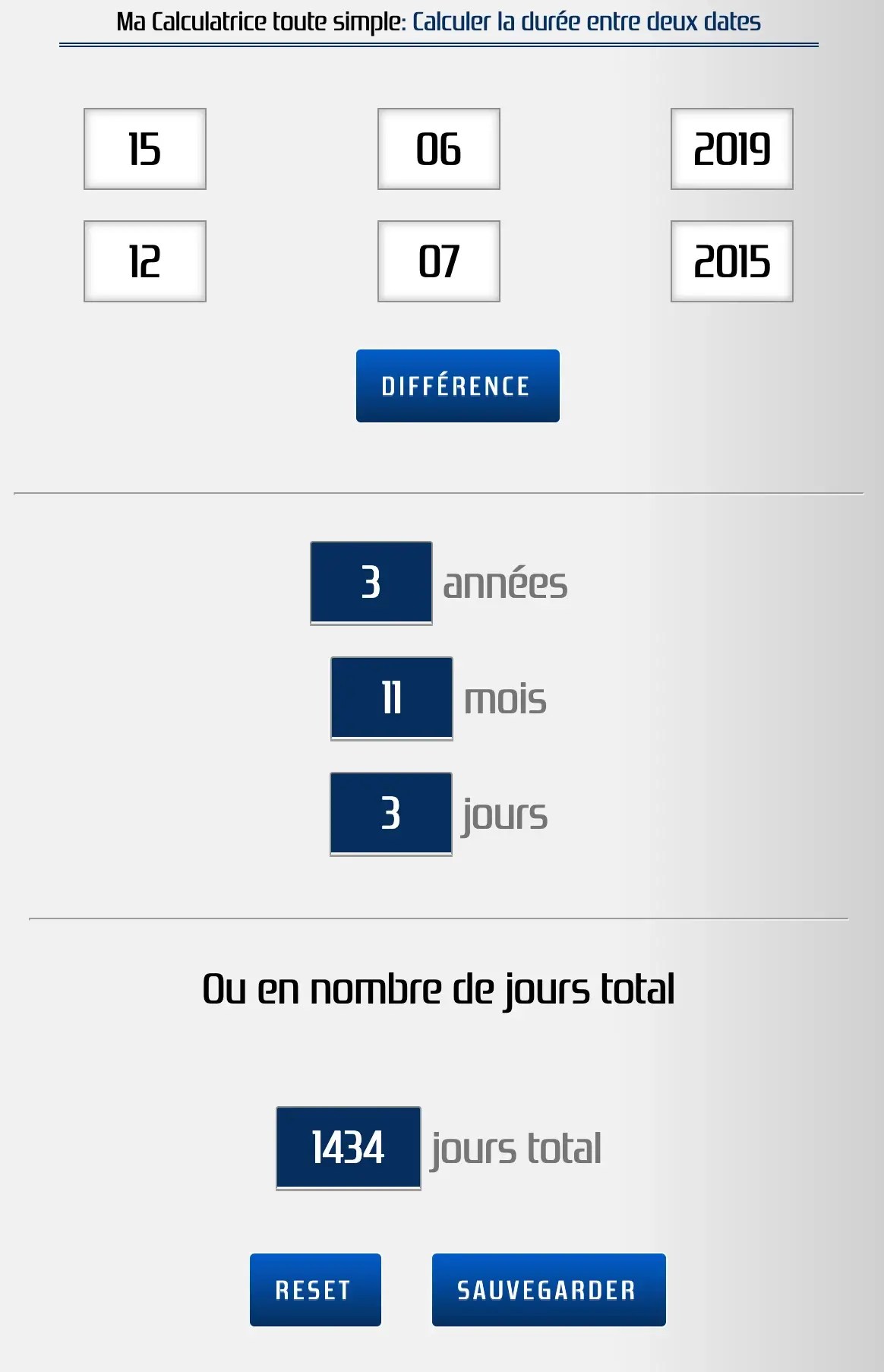The image size is (884, 1372).
Task: Click the DIFFÉRENCE button to calculate
Action: pyautogui.click(x=456, y=386)
